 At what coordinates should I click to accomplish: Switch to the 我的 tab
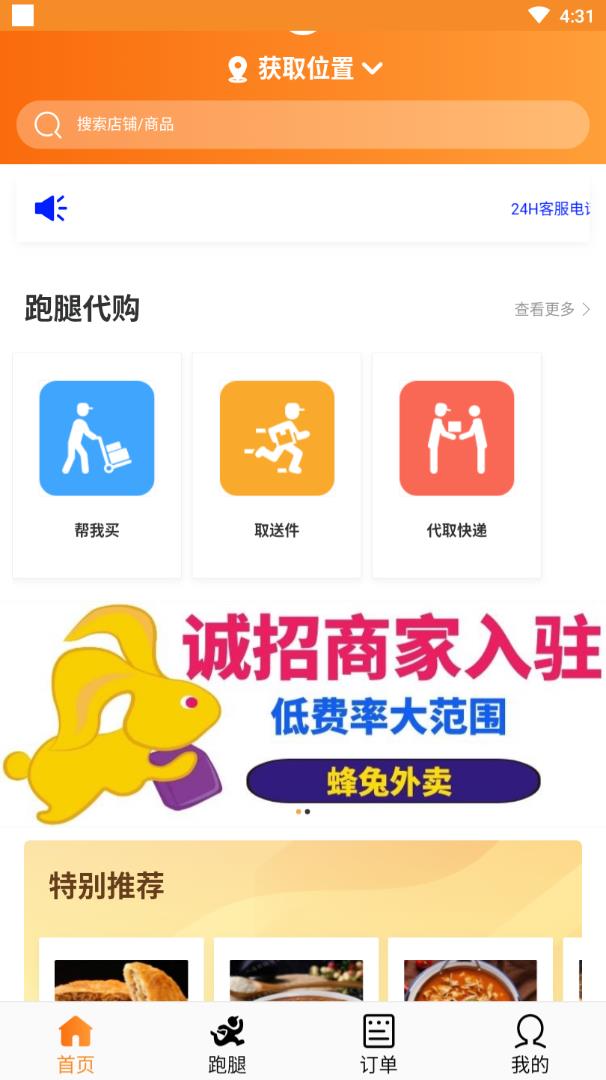(x=530, y=1043)
